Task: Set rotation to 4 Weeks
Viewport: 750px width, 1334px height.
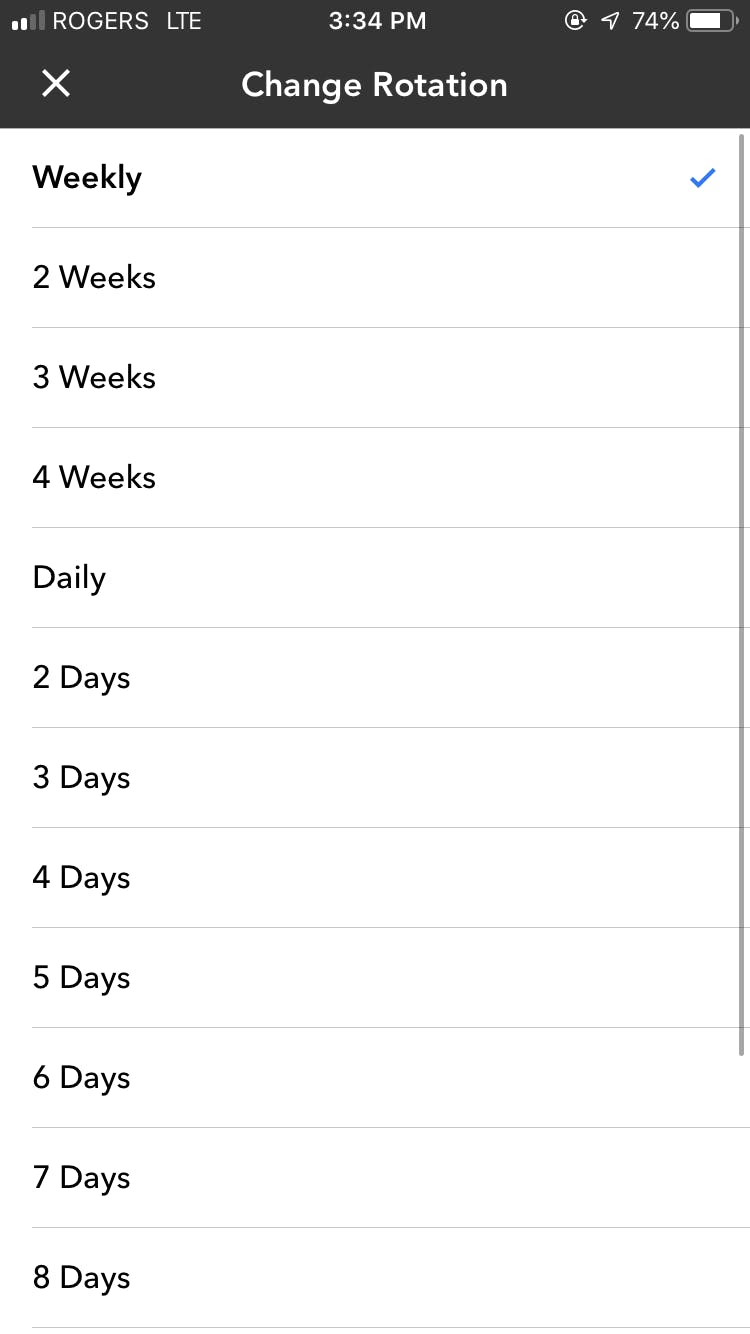Action: (x=375, y=478)
